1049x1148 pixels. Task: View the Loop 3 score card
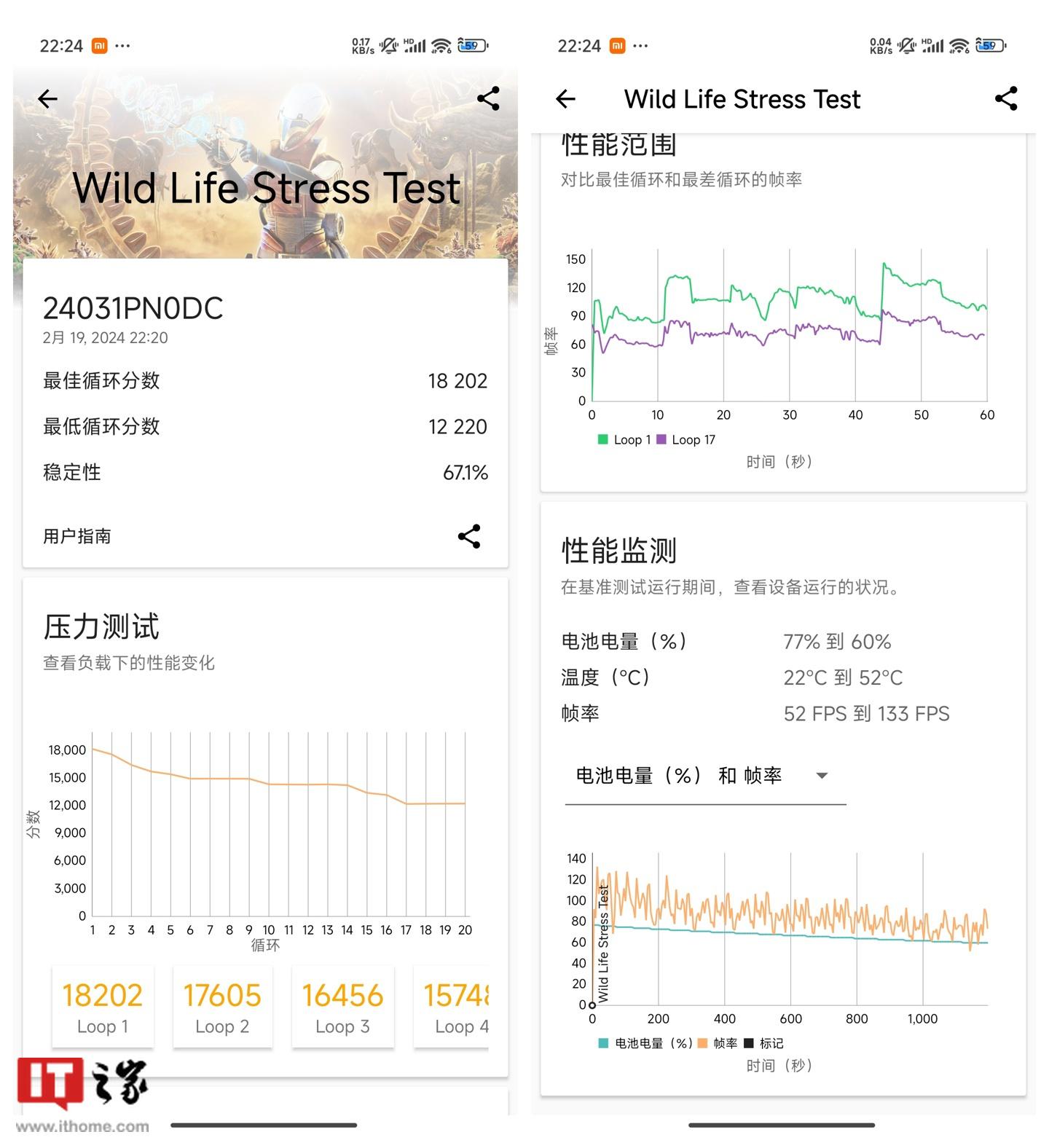[x=342, y=1007]
